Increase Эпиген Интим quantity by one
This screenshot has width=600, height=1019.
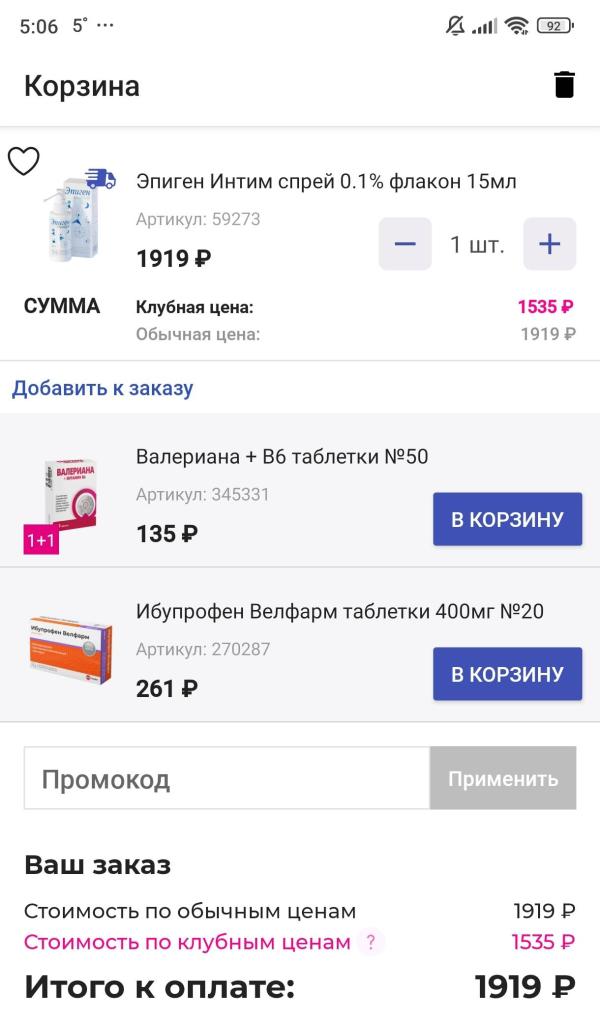[x=549, y=244]
